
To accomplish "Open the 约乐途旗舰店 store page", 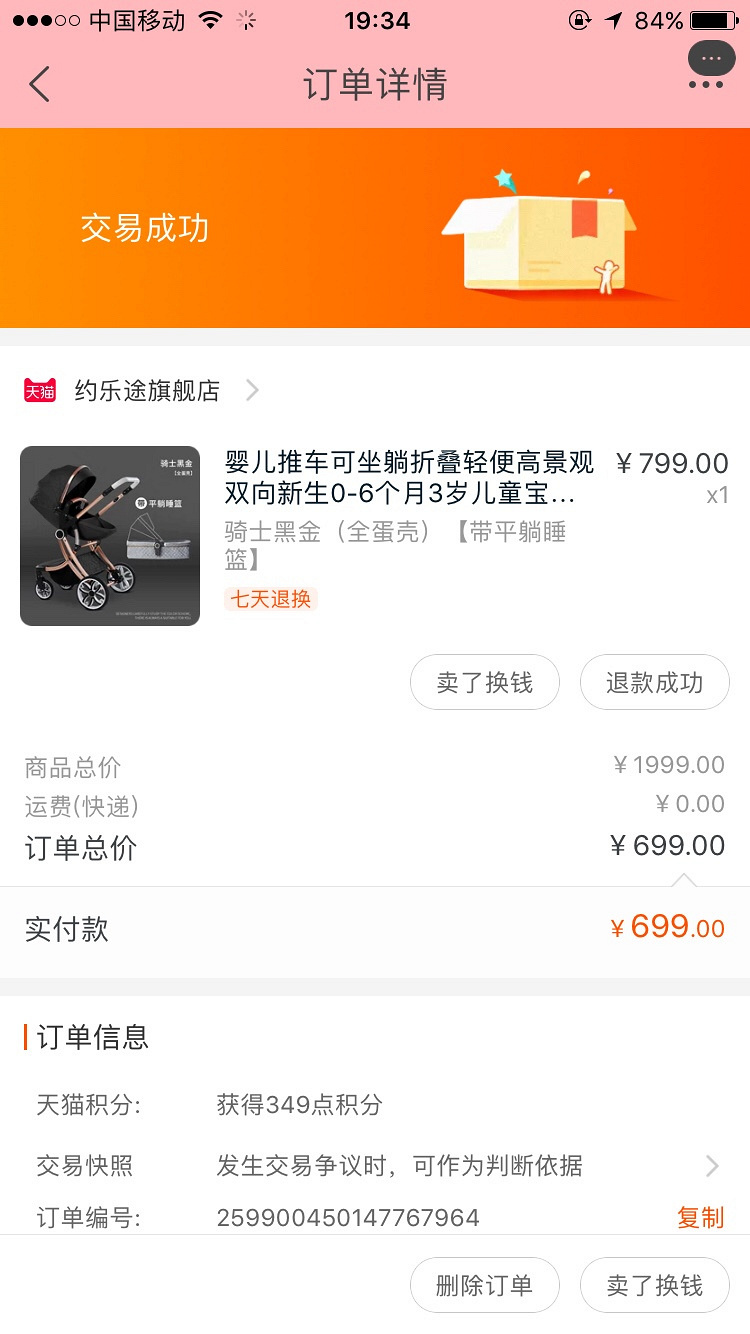I will (147, 390).
